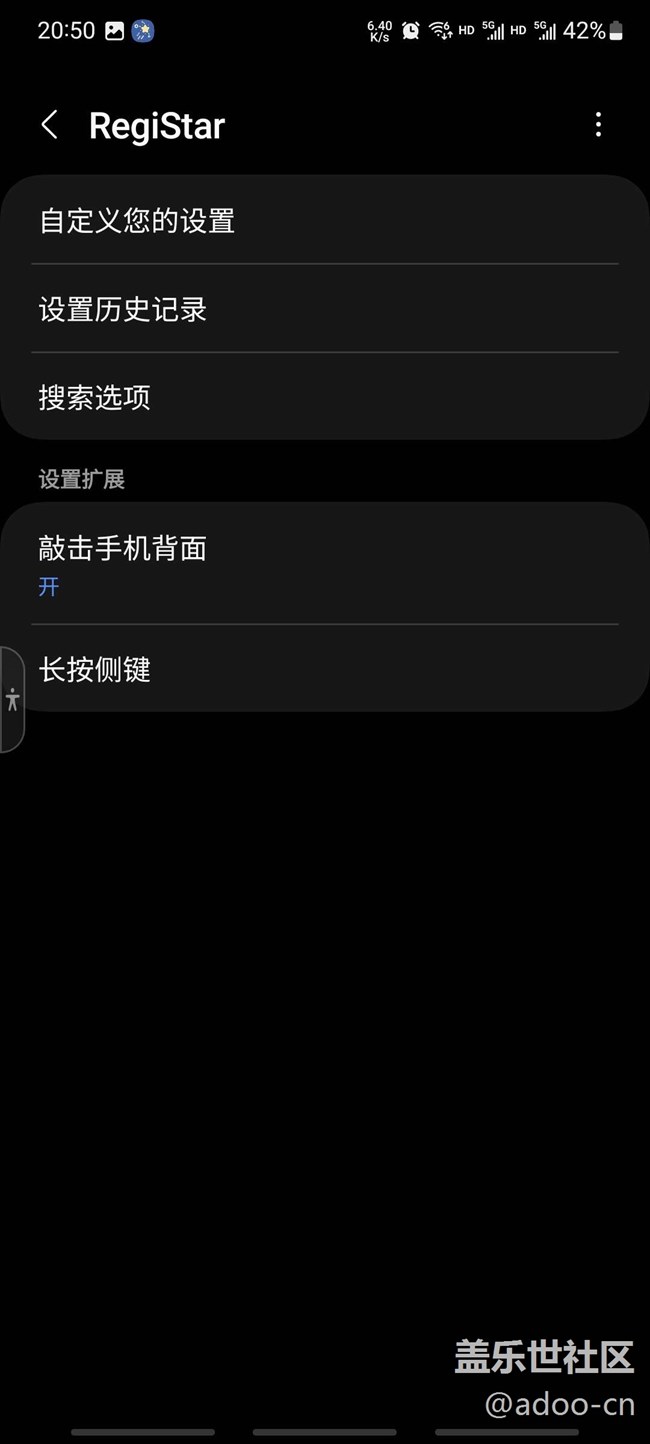
Task: Open 敲击手机背面 settings
Action: pos(325,563)
